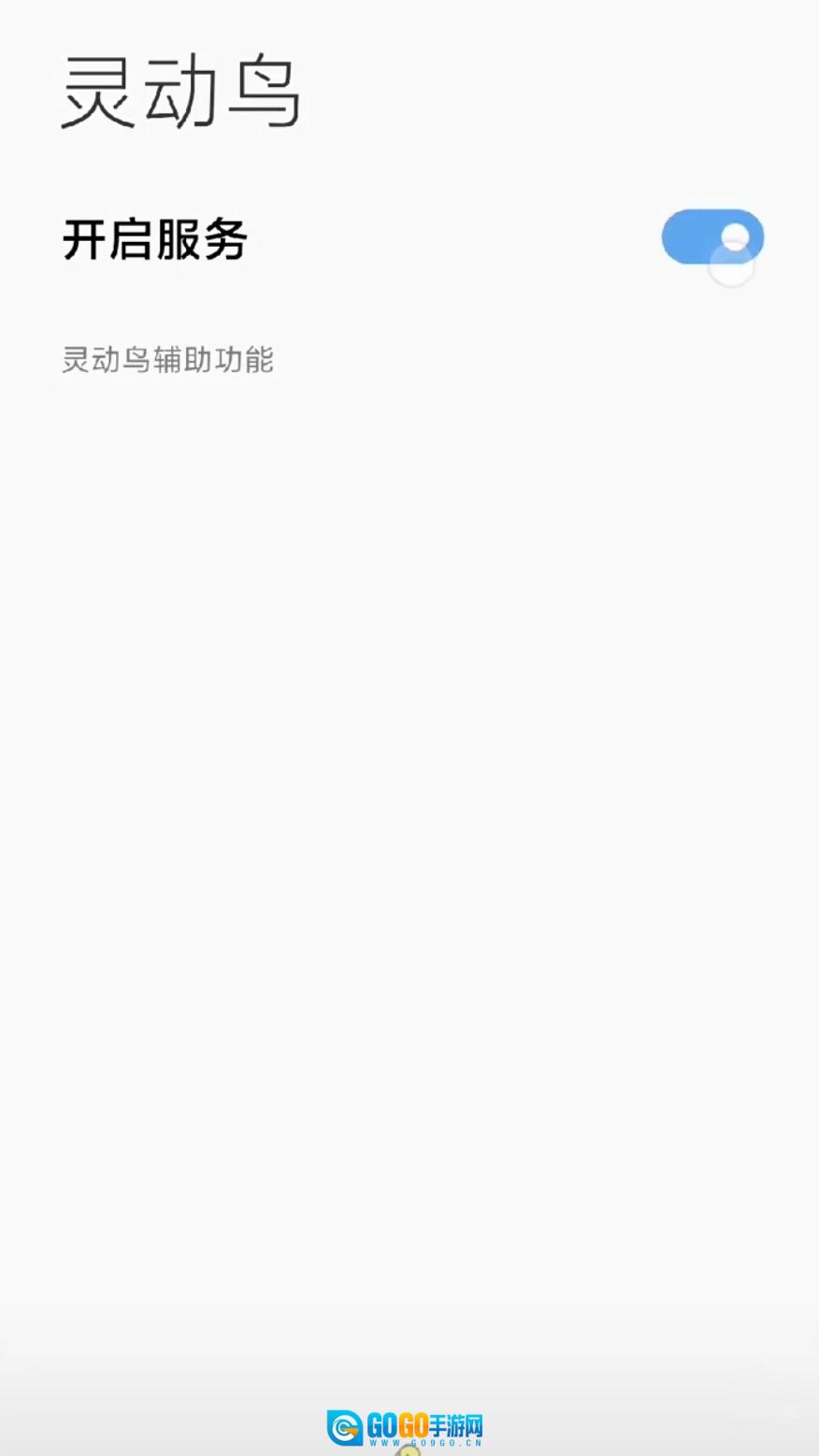
Task: Tap the bottom banner logo symbol
Action: 342,1422
